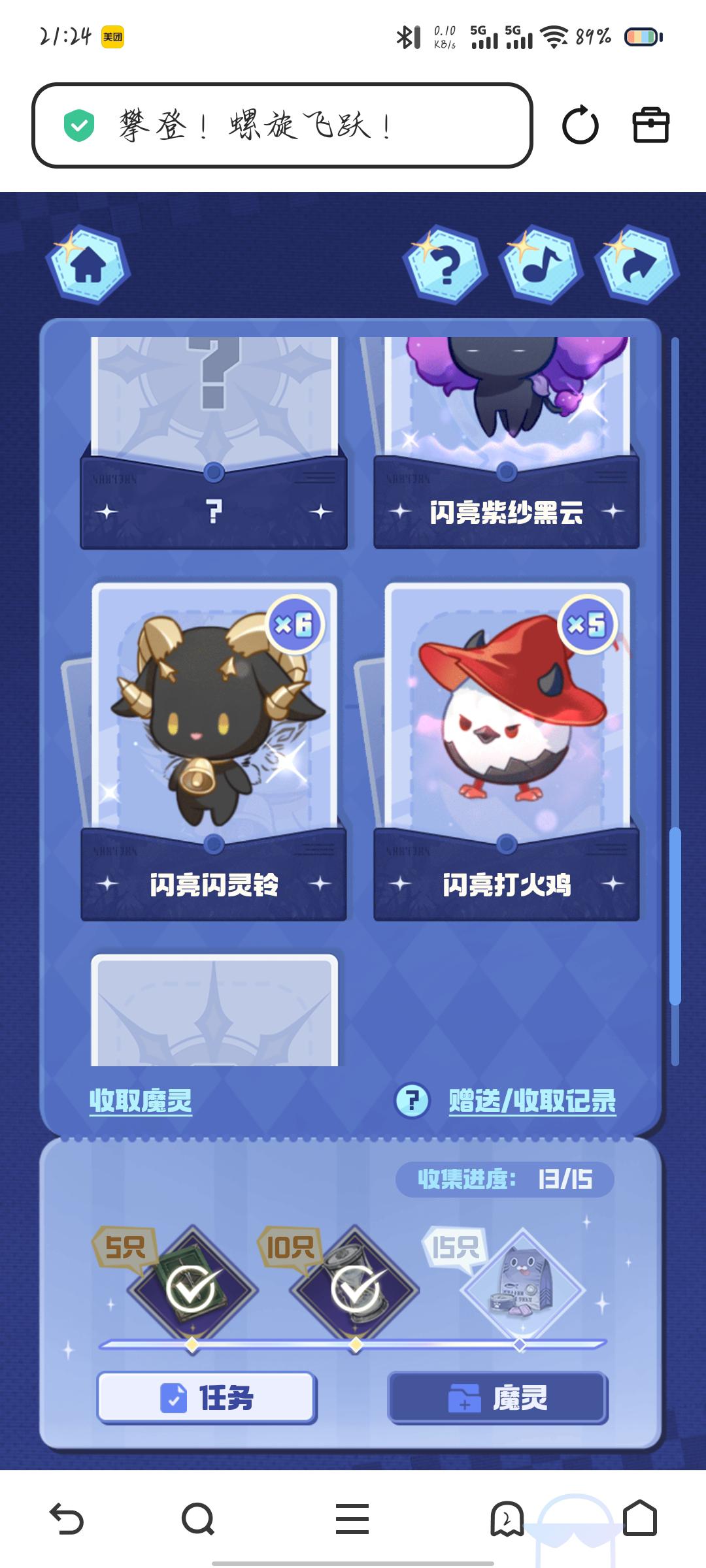Tap the home hexagon icon
This screenshot has width=706, height=1568.
88,265
